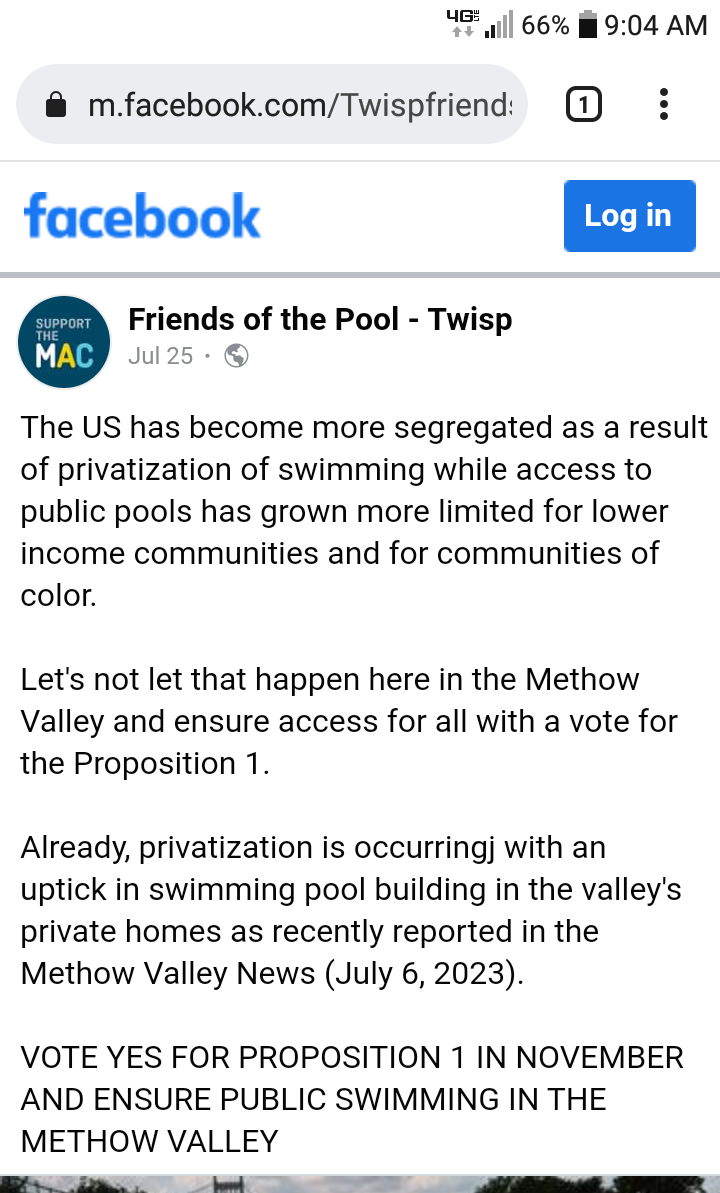Screen dimensions: 720x1193
Task: Open the browser overflow menu
Action: 664,104
